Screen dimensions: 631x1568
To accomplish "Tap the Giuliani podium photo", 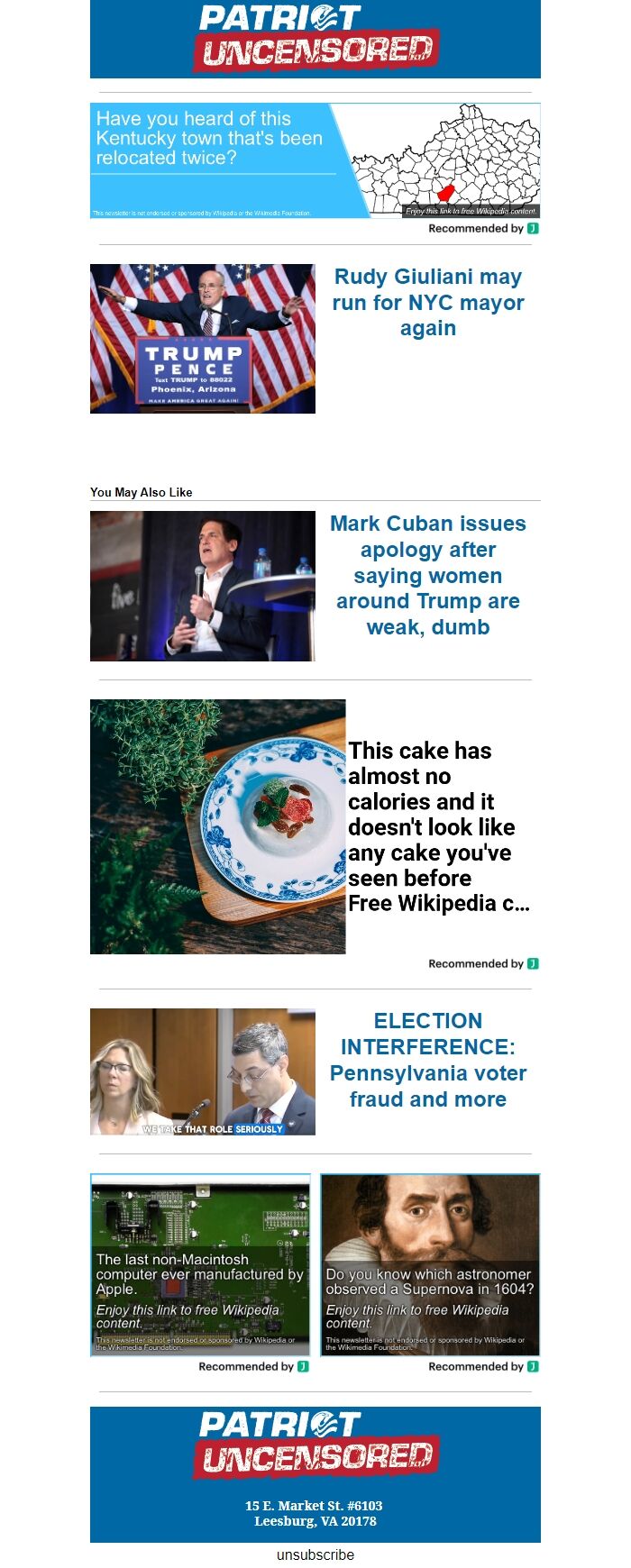I will [203, 339].
